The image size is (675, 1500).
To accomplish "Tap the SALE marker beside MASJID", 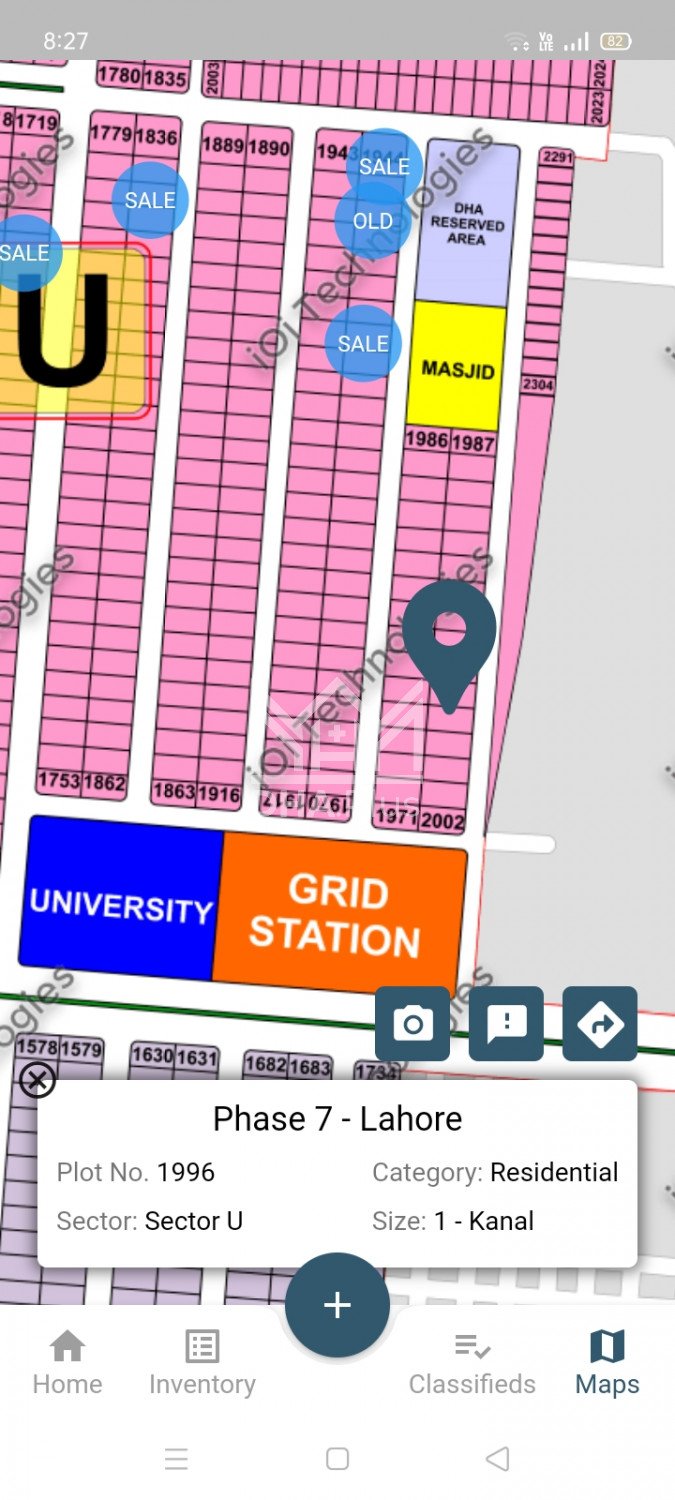I will (x=363, y=344).
